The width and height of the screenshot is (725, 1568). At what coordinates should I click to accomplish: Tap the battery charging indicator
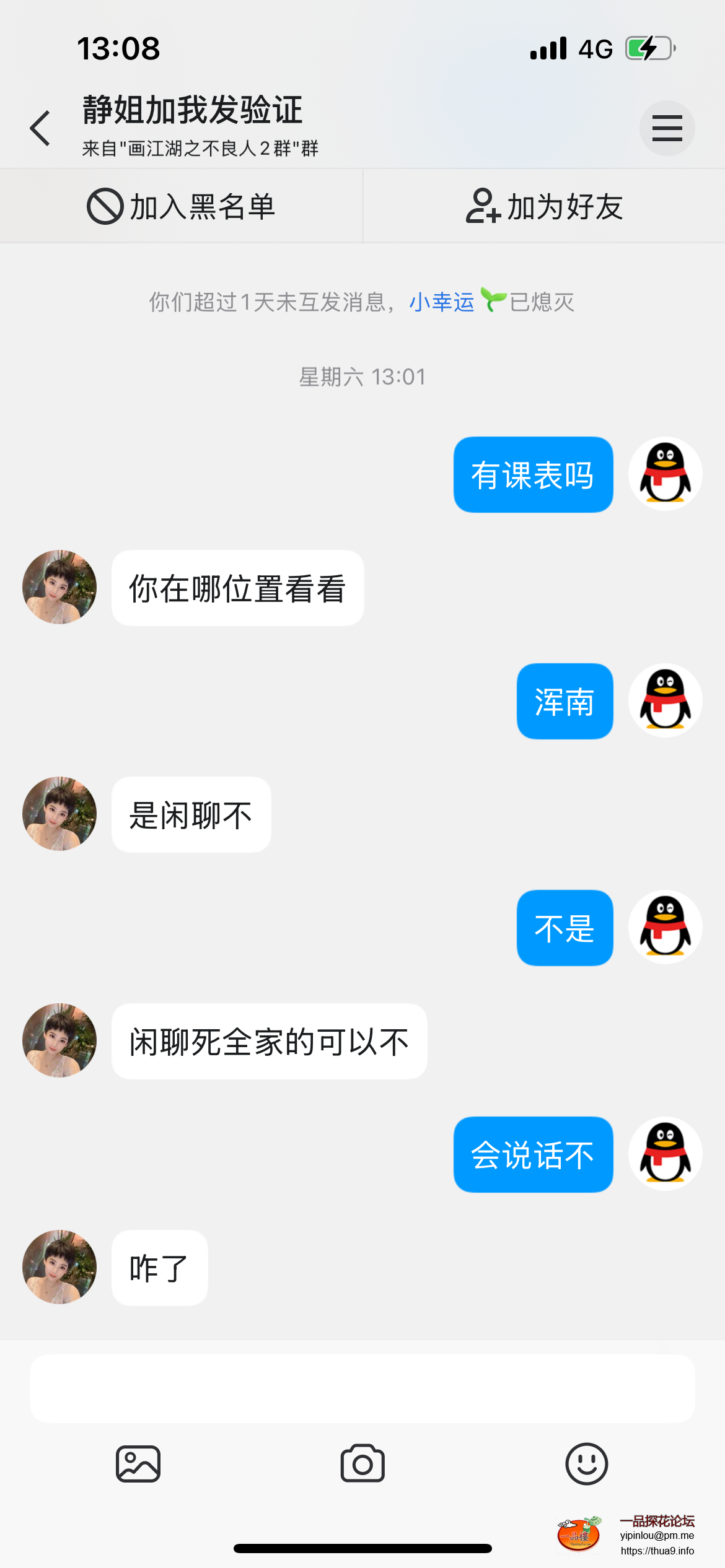[x=649, y=47]
